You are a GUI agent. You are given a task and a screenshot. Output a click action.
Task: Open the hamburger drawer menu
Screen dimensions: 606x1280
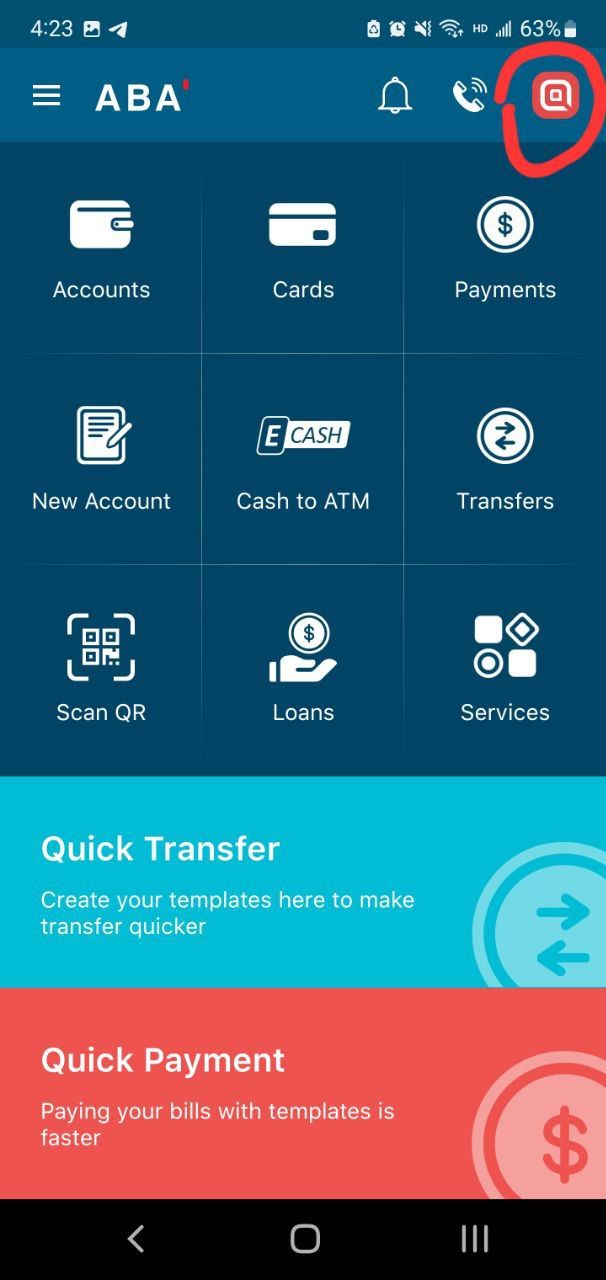coord(46,96)
